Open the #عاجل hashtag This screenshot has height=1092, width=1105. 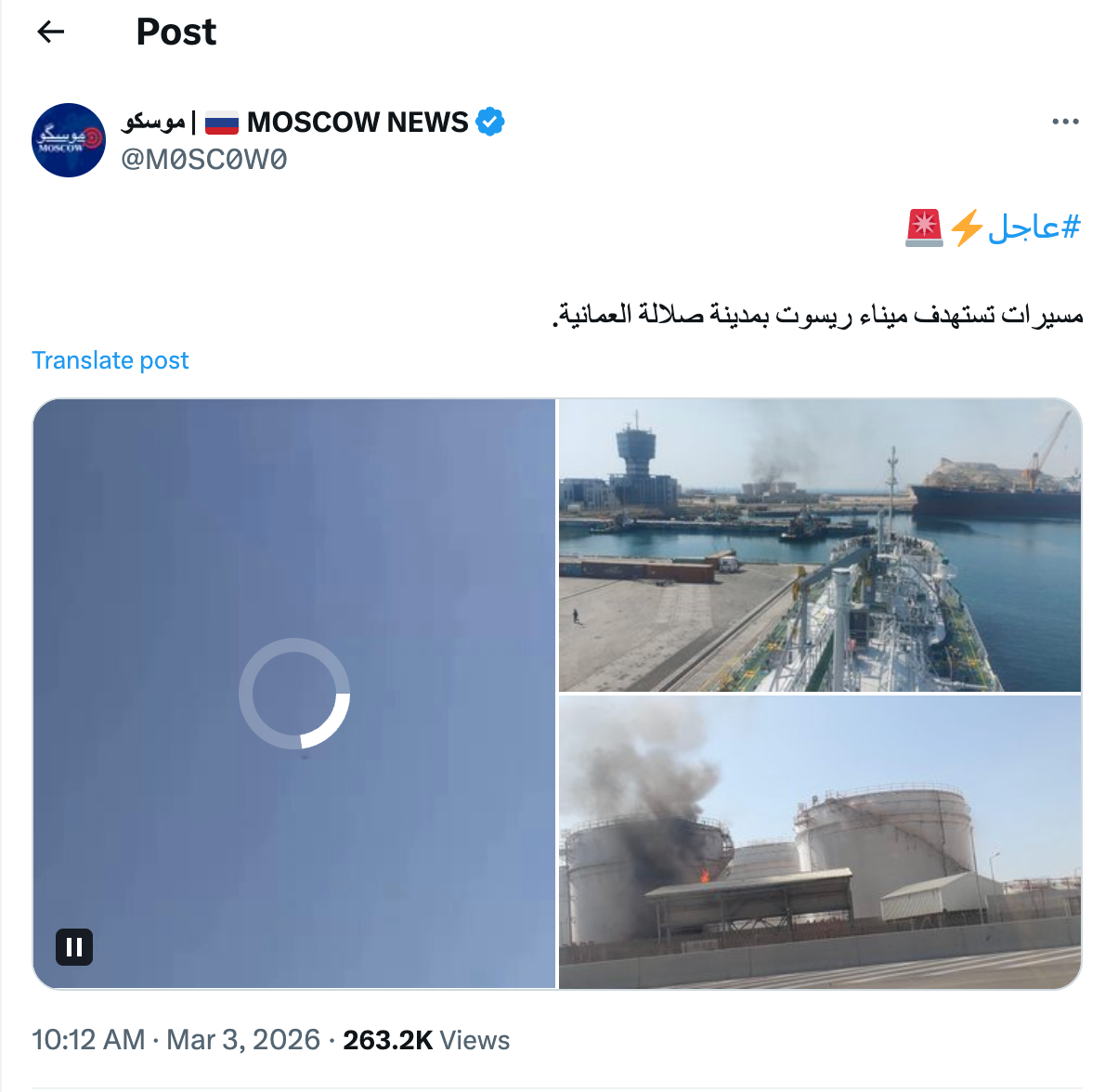[1034, 227]
